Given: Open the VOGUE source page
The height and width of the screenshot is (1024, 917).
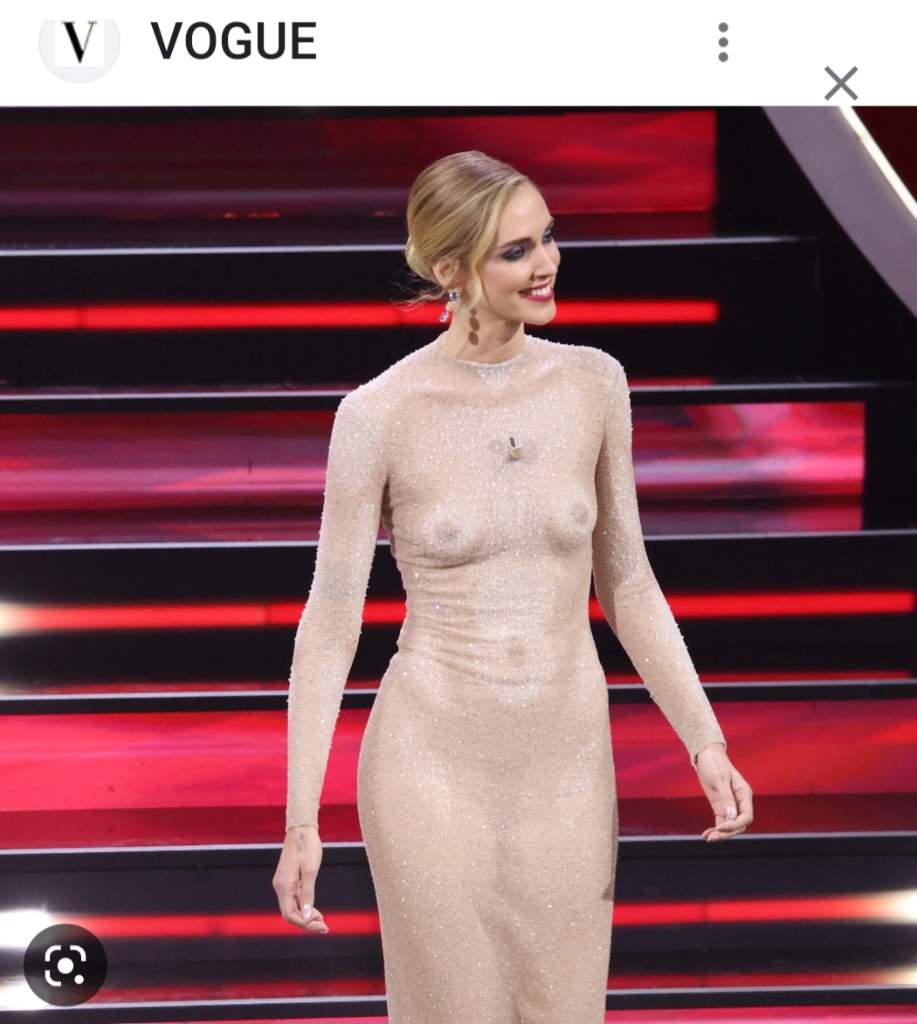Looking at the screenshot, I should click(x=233, y=41).
